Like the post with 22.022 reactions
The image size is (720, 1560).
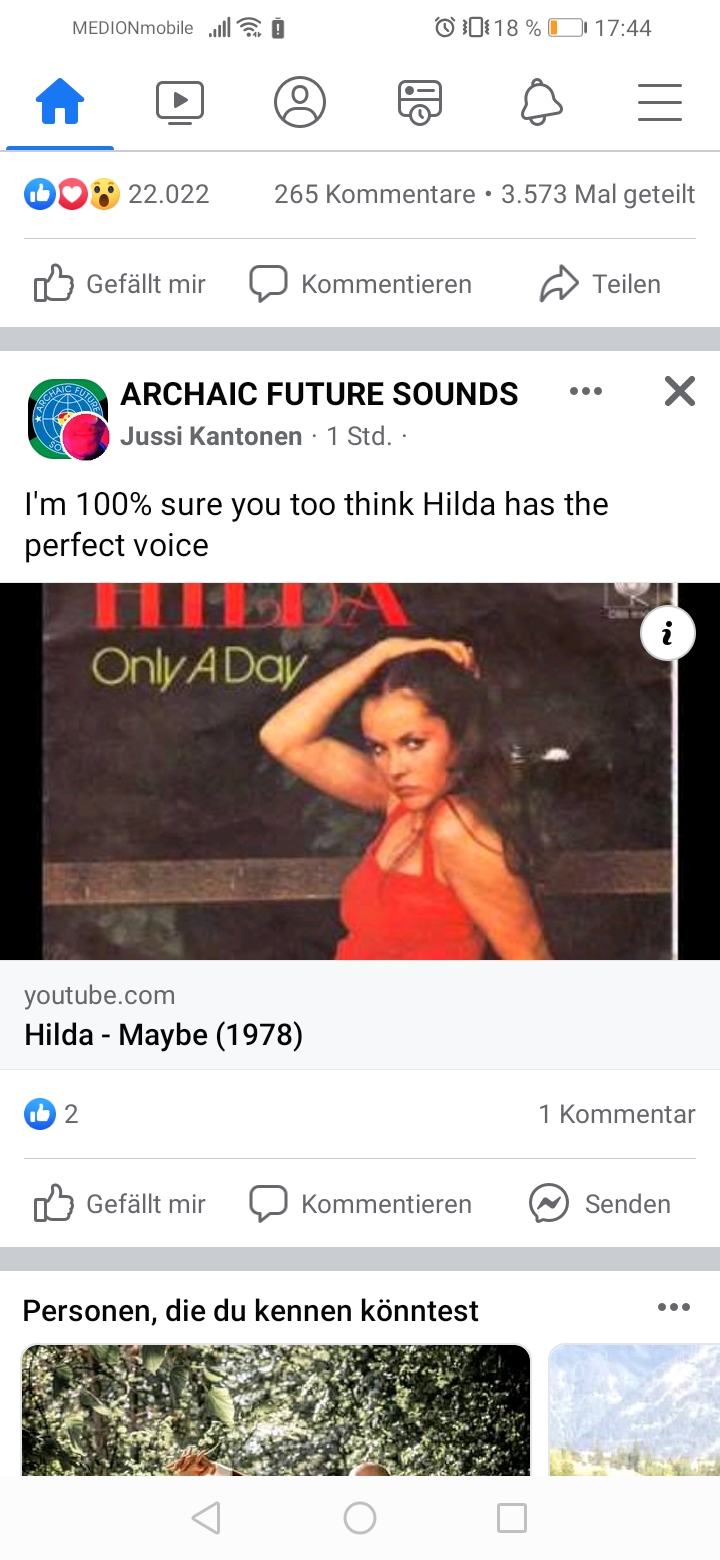[x=120, y=284]
